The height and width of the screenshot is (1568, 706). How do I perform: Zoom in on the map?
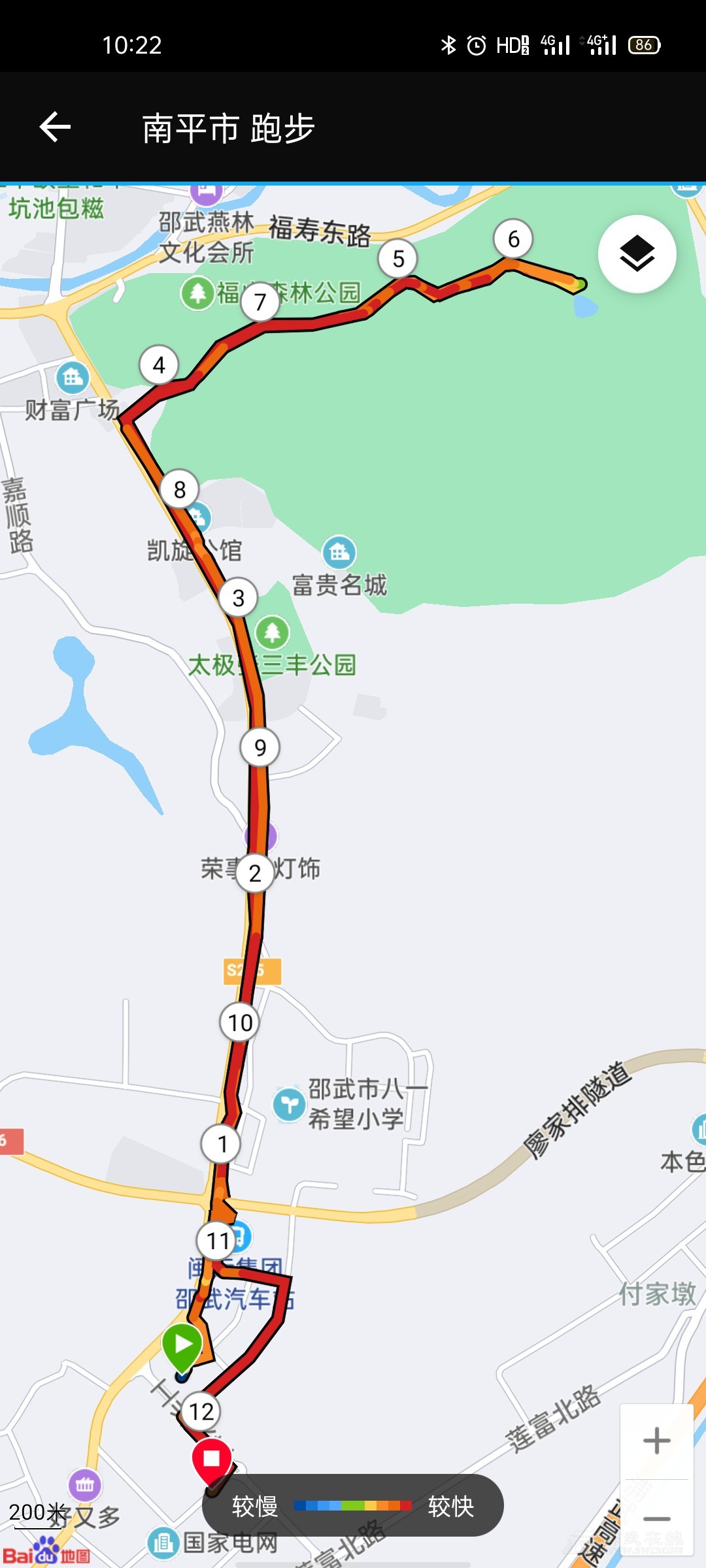(656, 1441)
